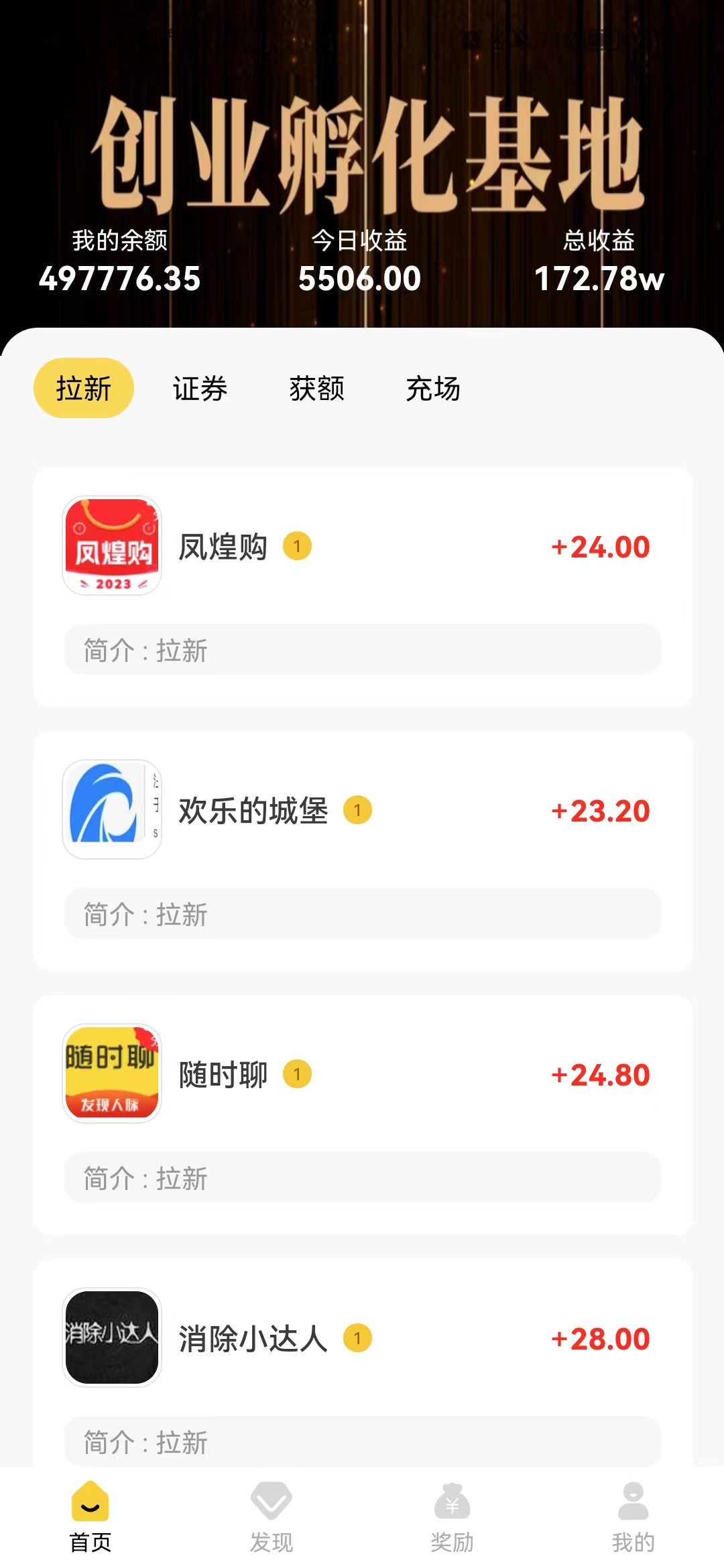Select the 拉新 category tab
Viewport: 724px width, 1568px height.
pyautogui.click(x=84, y=388)
